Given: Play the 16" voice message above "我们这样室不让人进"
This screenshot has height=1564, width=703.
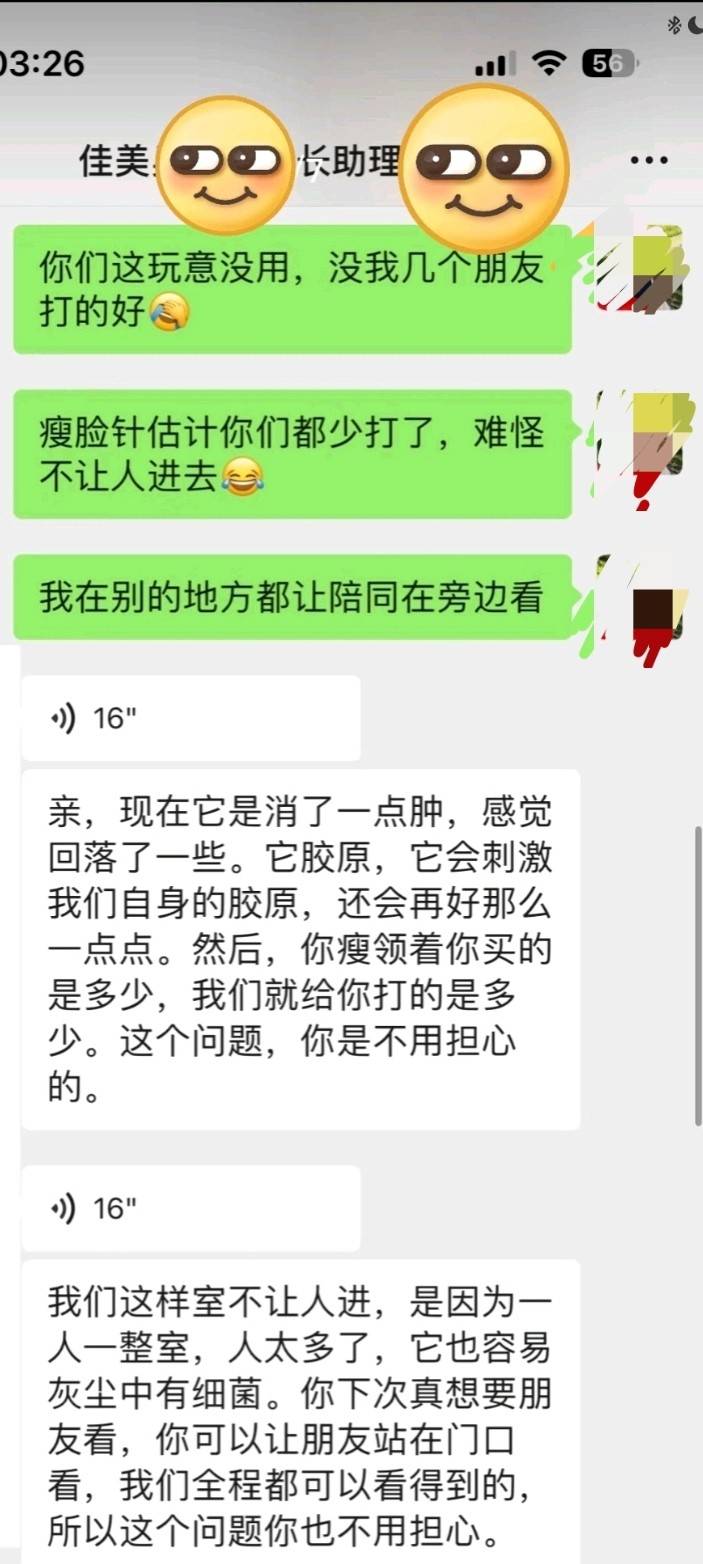Looking at the screenshot, I should coord(190,1208).
